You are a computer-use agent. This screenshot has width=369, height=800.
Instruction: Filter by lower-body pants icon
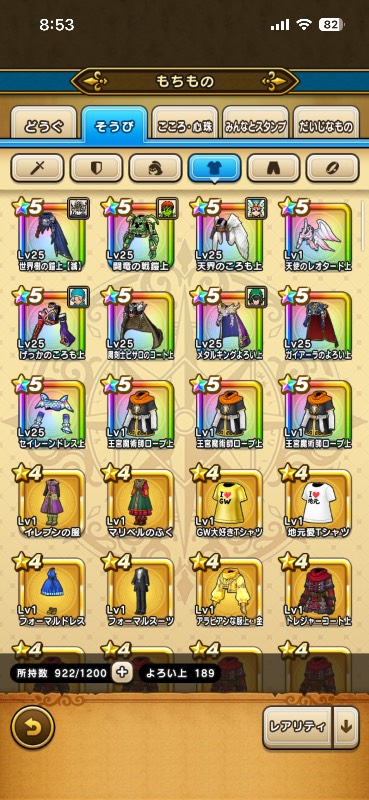coord(274,168)
